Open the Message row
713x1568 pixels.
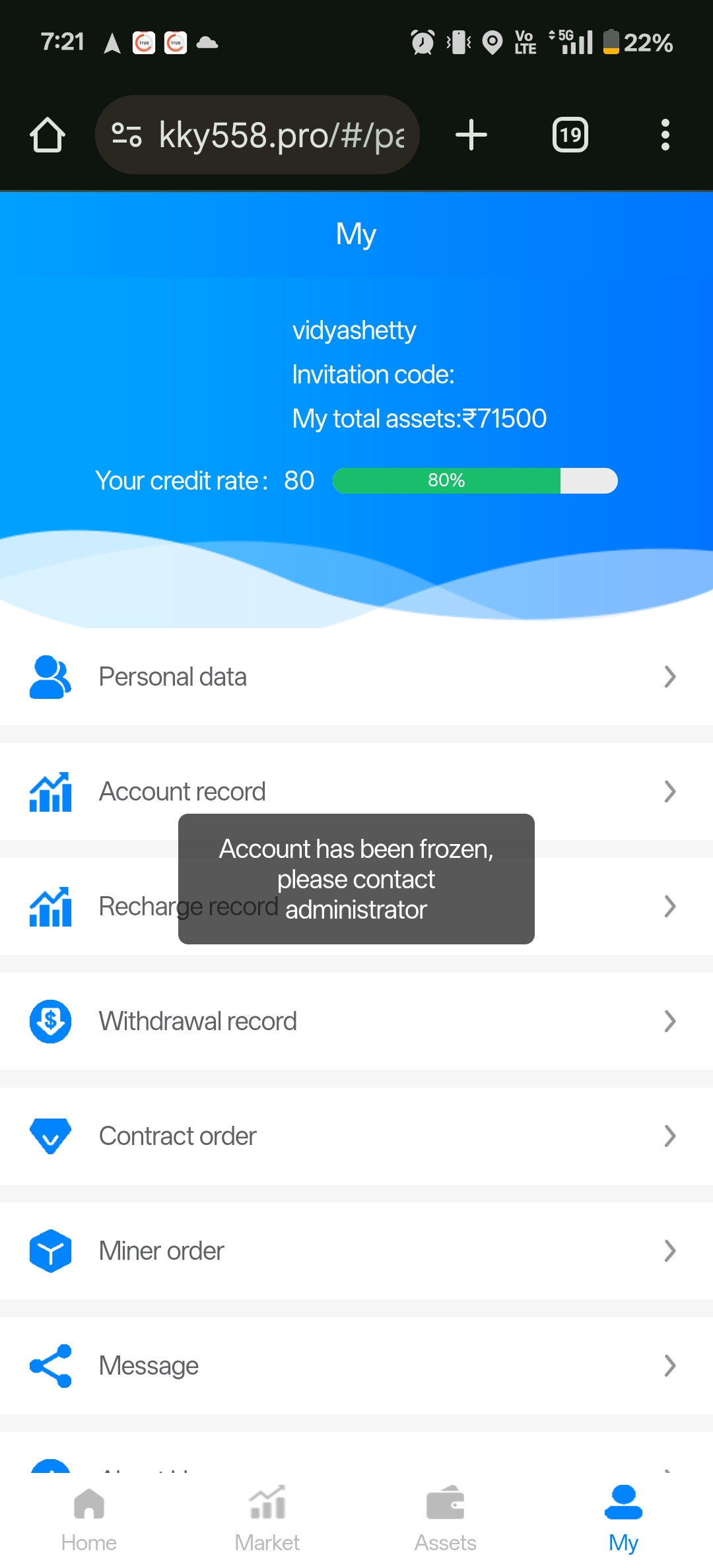click(x=356, y=1365)
